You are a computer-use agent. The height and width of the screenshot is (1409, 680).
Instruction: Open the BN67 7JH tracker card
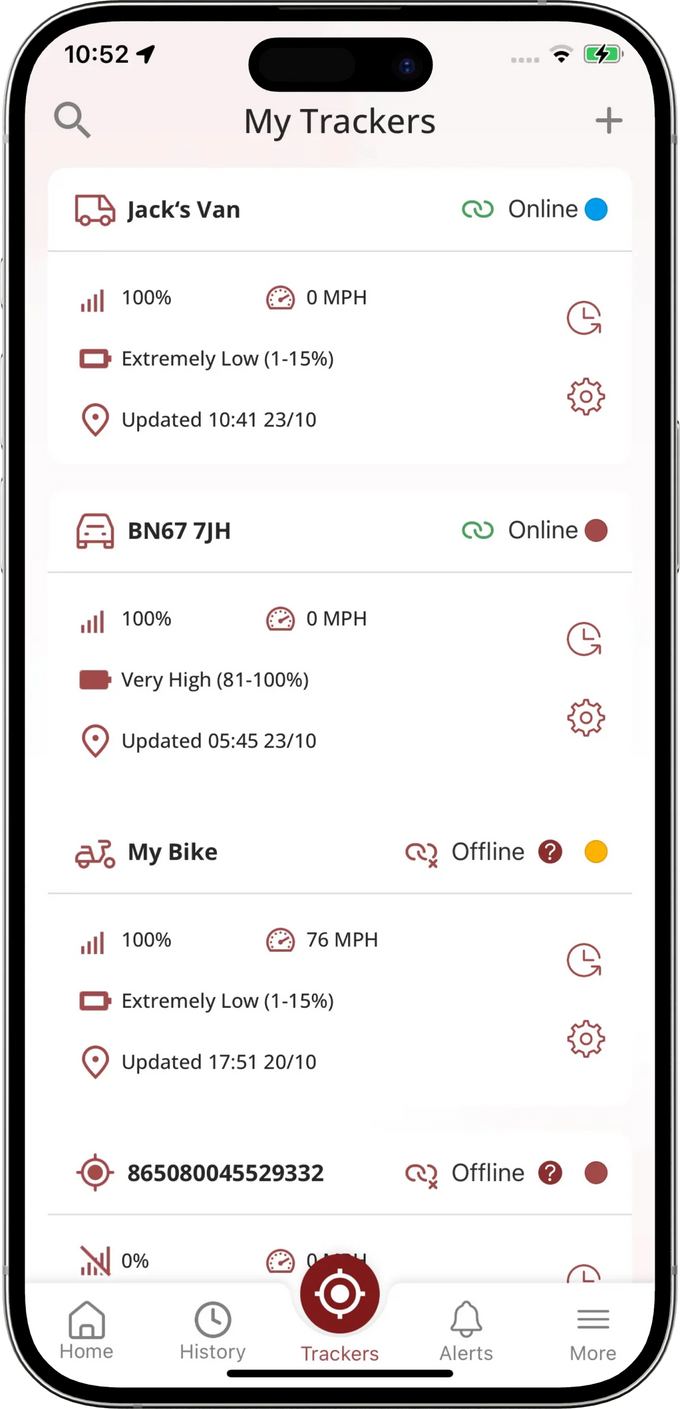180,531
